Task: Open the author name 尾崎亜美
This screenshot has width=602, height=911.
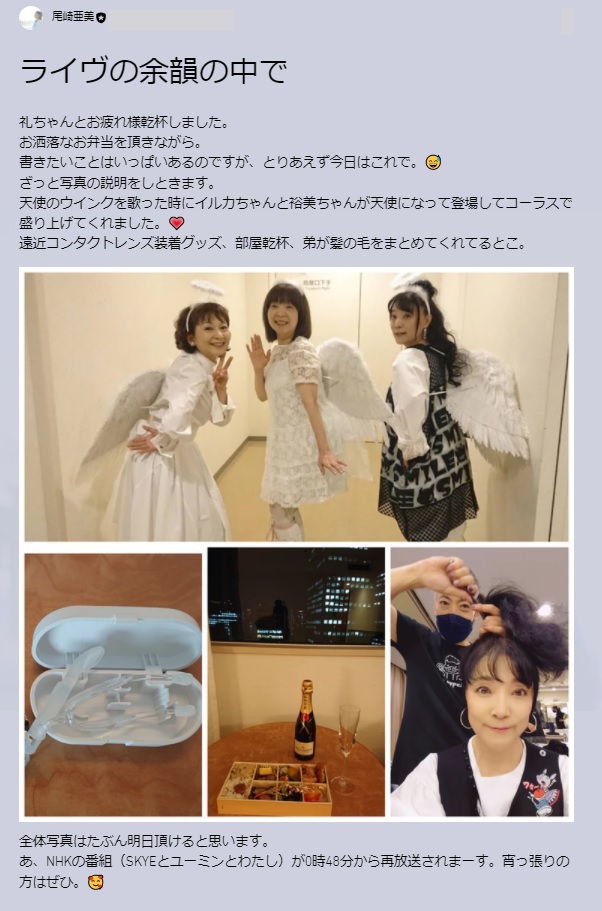Action: click(72, 17)
